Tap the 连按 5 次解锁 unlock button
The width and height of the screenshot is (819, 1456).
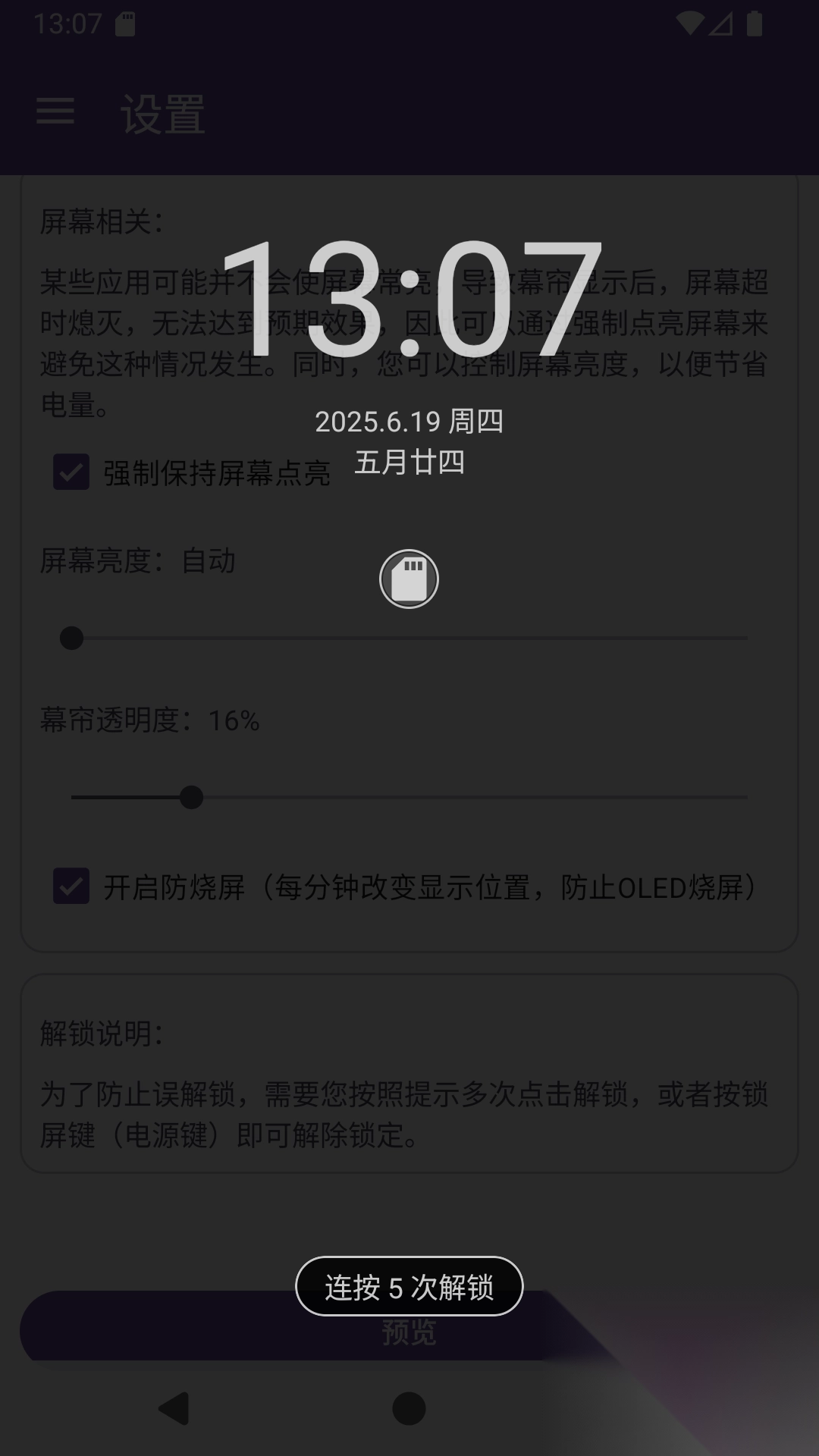(x=409, y=1287)
